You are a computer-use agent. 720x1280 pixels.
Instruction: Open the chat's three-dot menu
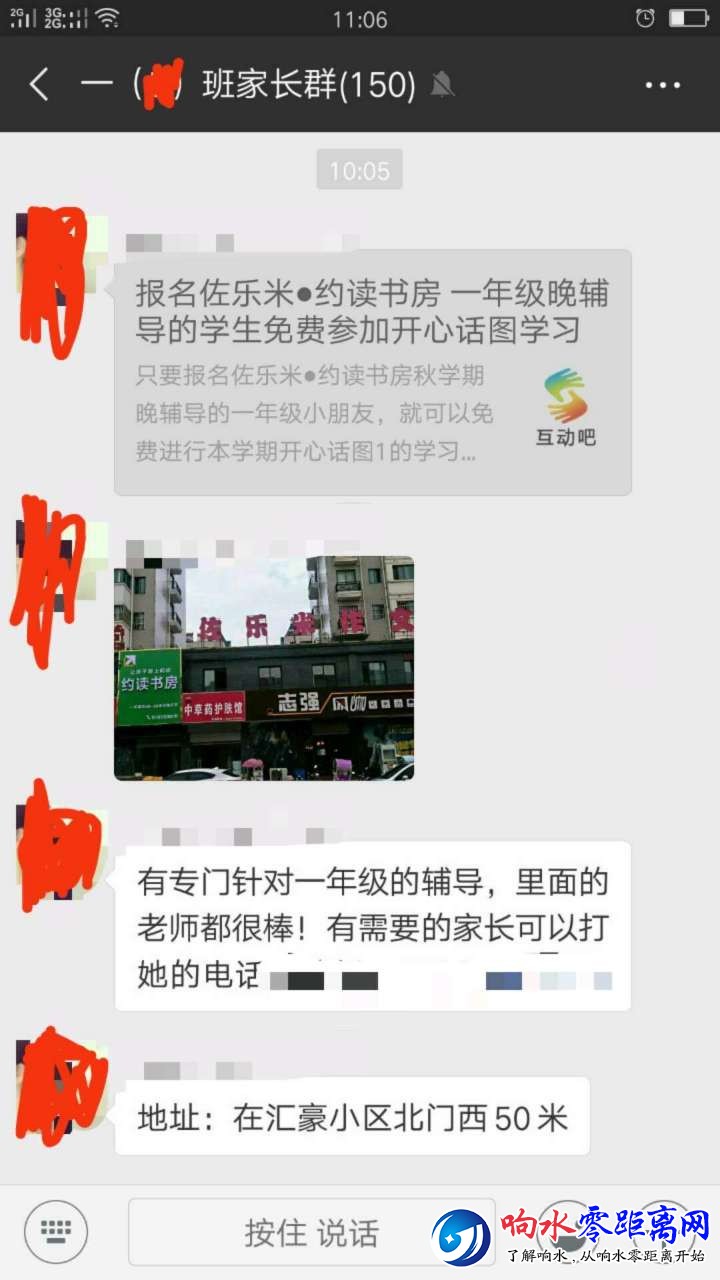point(663,85)
